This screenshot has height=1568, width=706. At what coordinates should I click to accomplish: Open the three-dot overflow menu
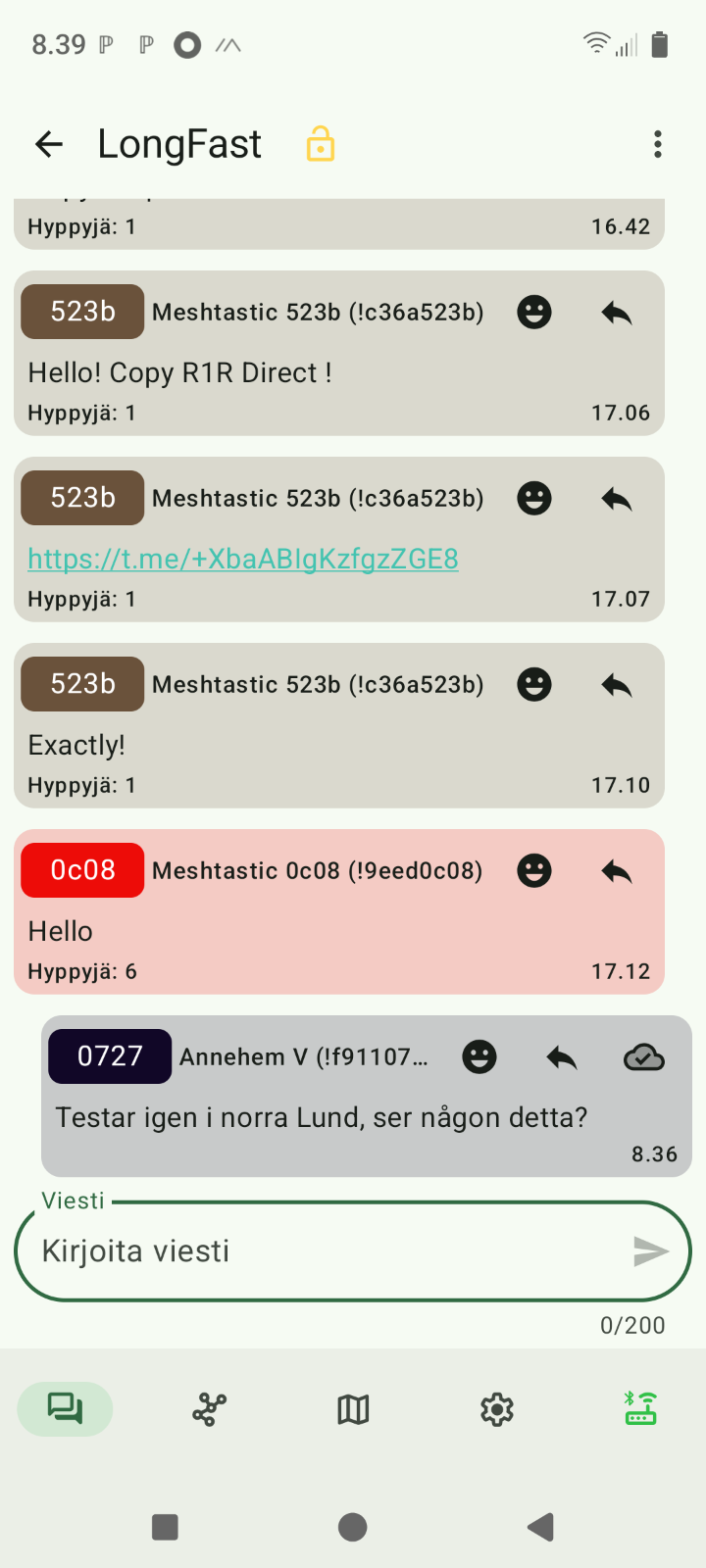pyautogui.click(x=658, y=145)
